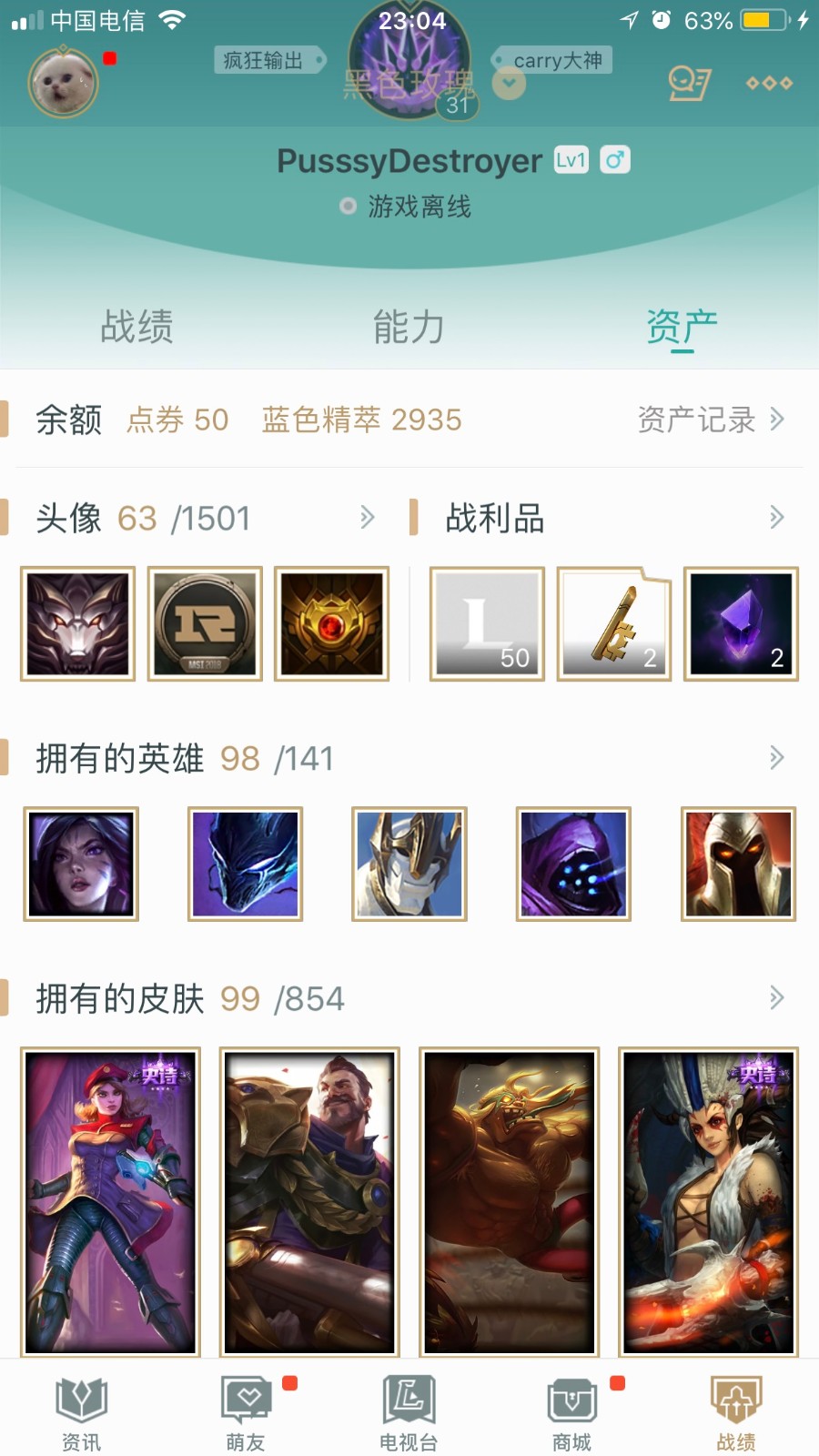
Task: Switch to the 战绩 top tab
Action: point(136,327)
